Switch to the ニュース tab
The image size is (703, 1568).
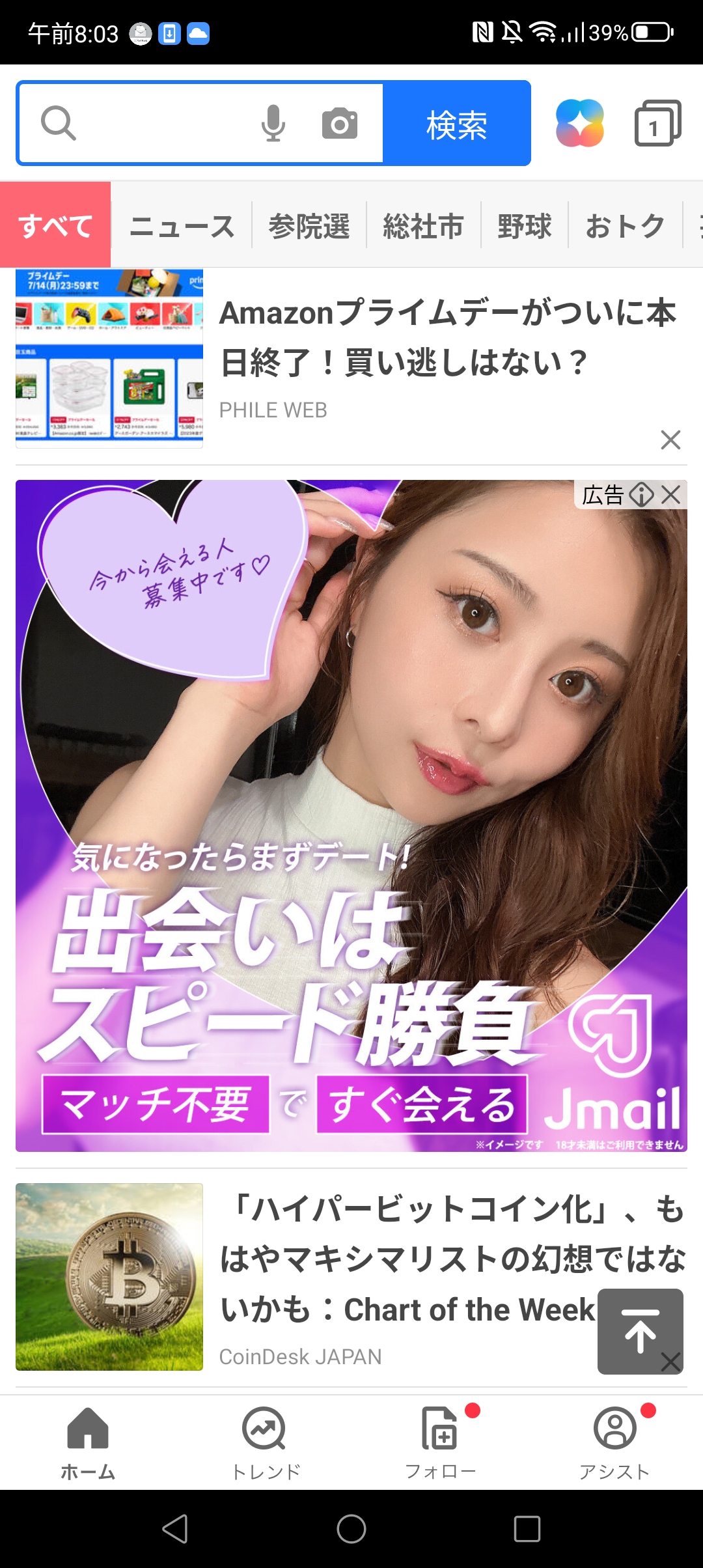pos(182,225)
